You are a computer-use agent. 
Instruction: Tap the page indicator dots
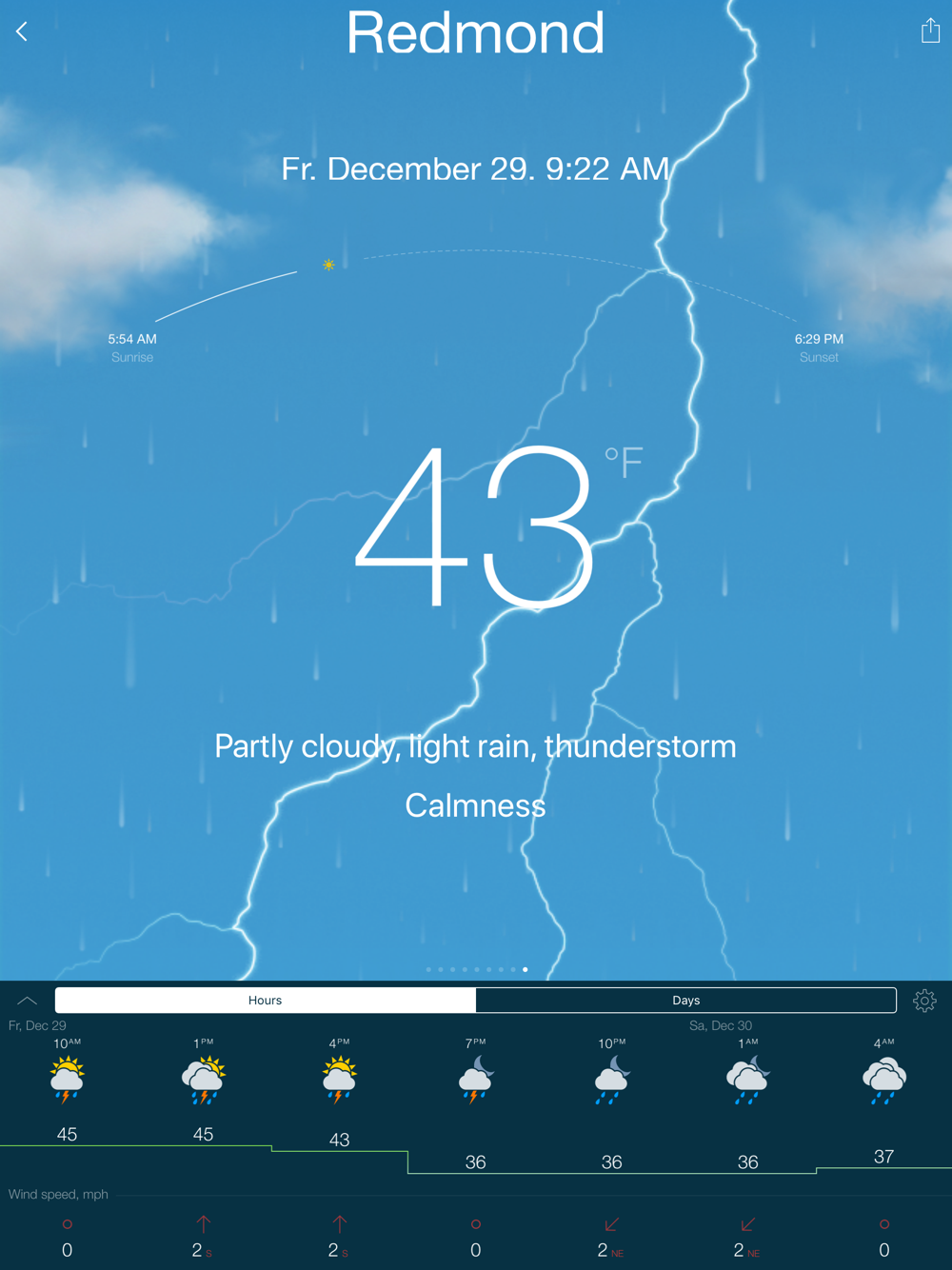(477, 969)
